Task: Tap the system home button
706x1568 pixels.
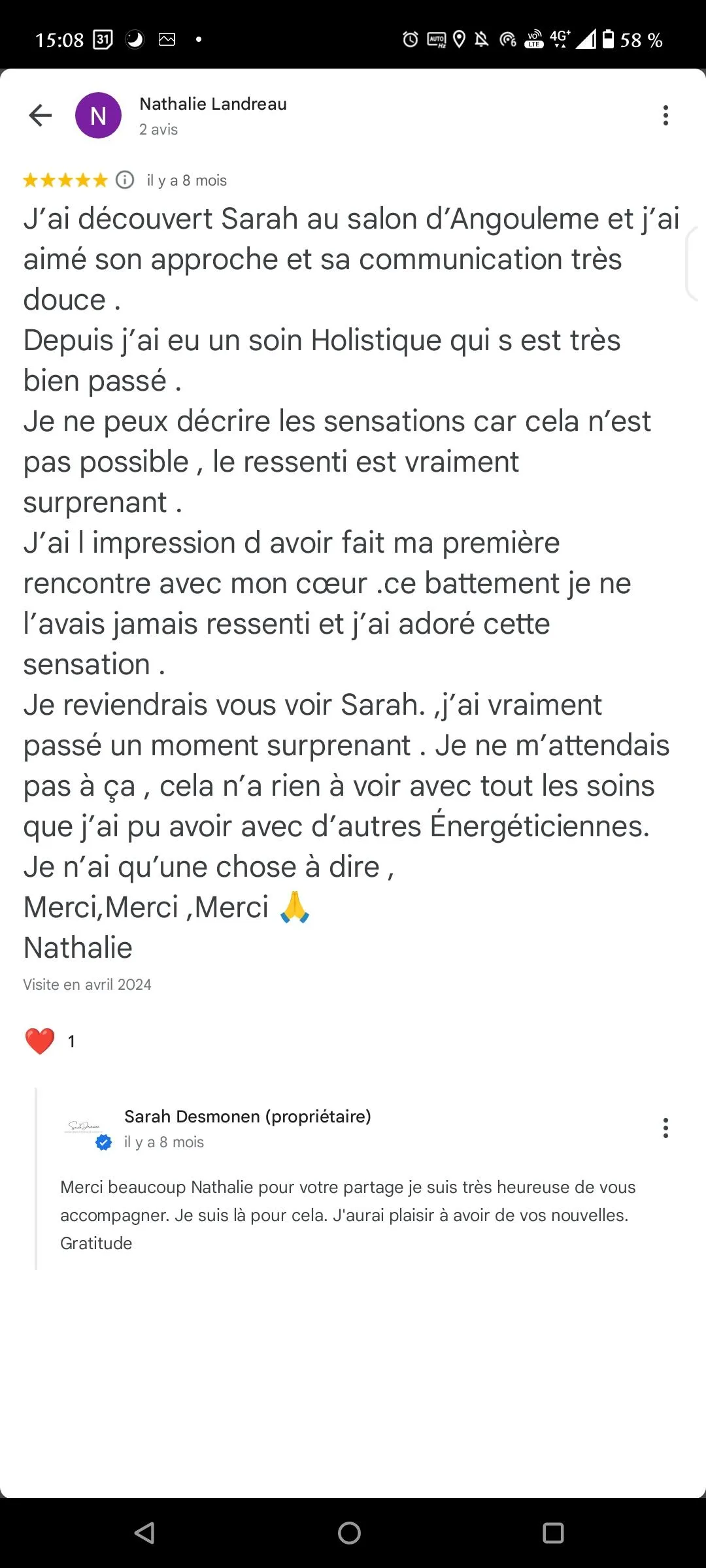Action: (349, 1533)
